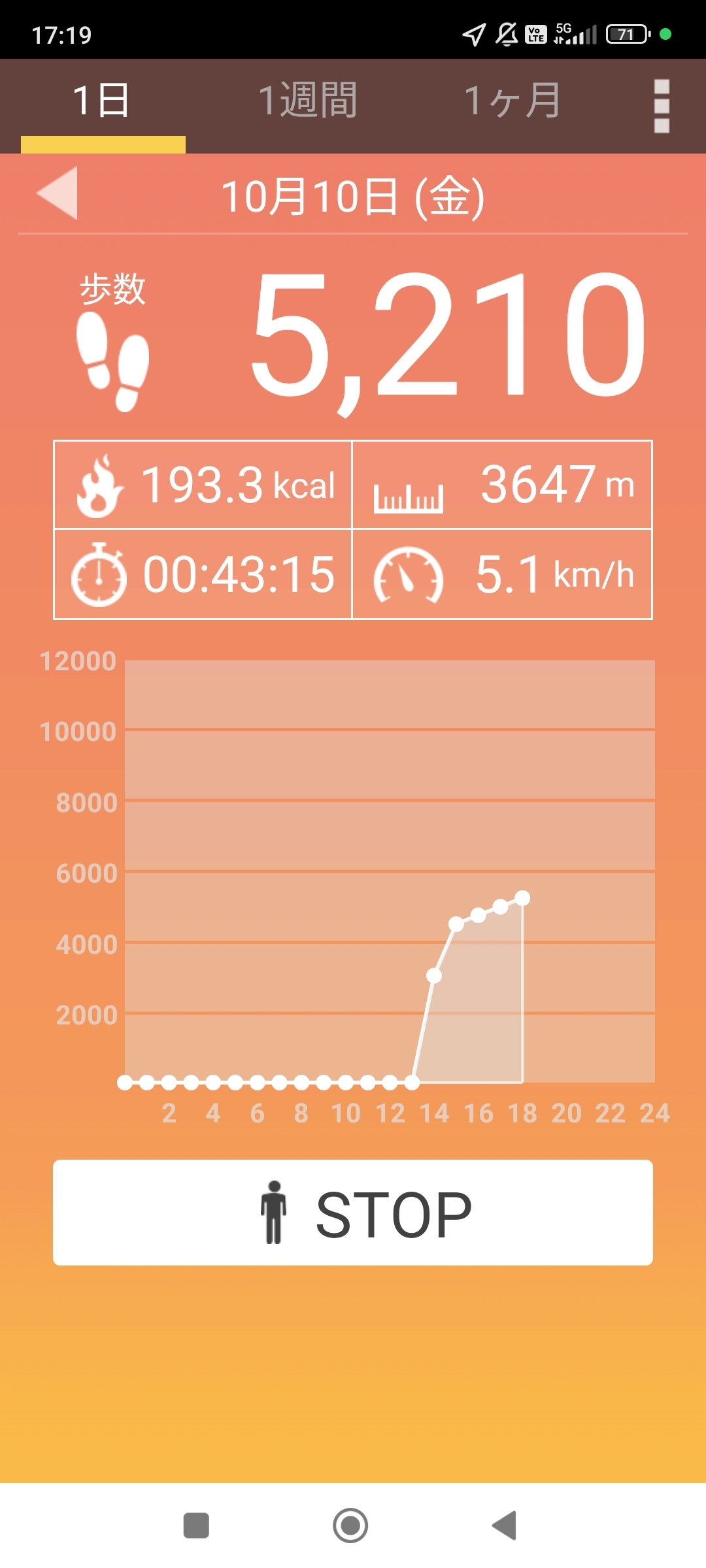Switch to the 1週間 weekly tab

click(308, 101)
